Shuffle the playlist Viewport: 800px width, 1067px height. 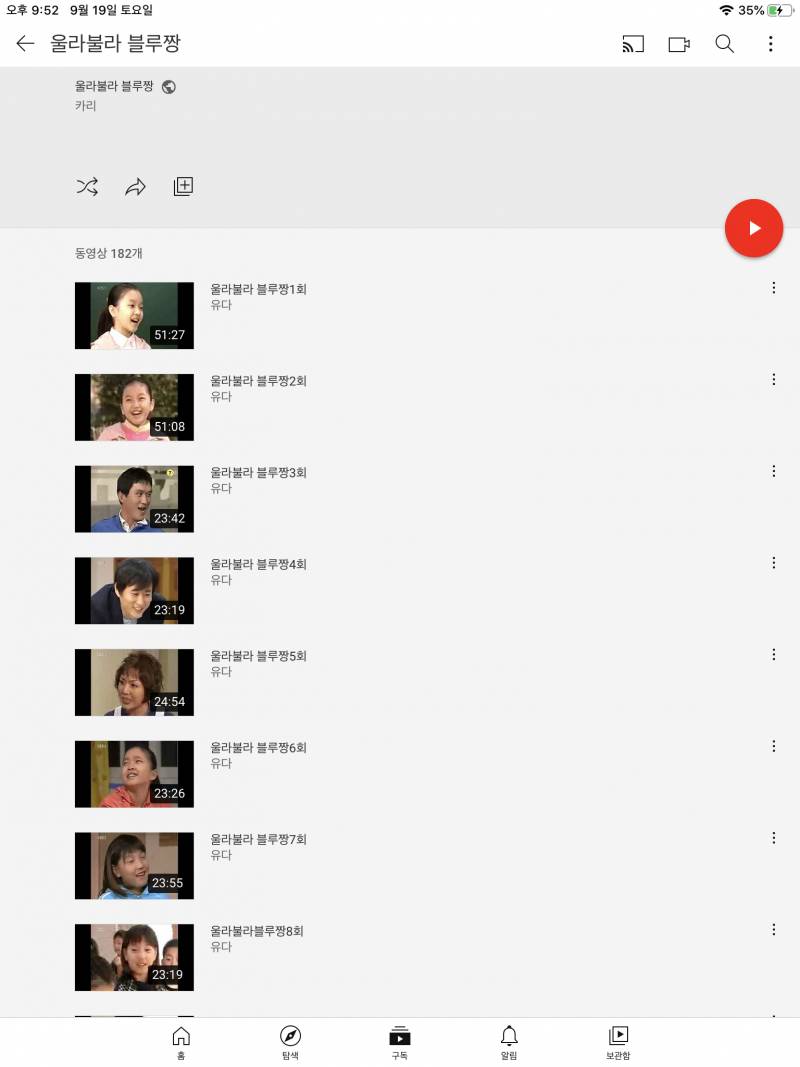click(87, 186)
